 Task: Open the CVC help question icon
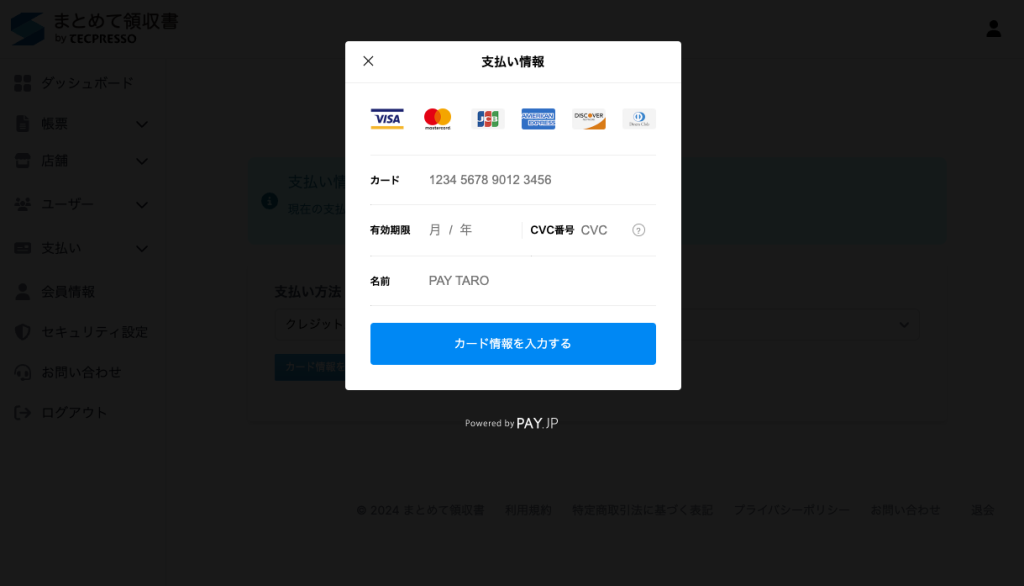tap(639, 230)
